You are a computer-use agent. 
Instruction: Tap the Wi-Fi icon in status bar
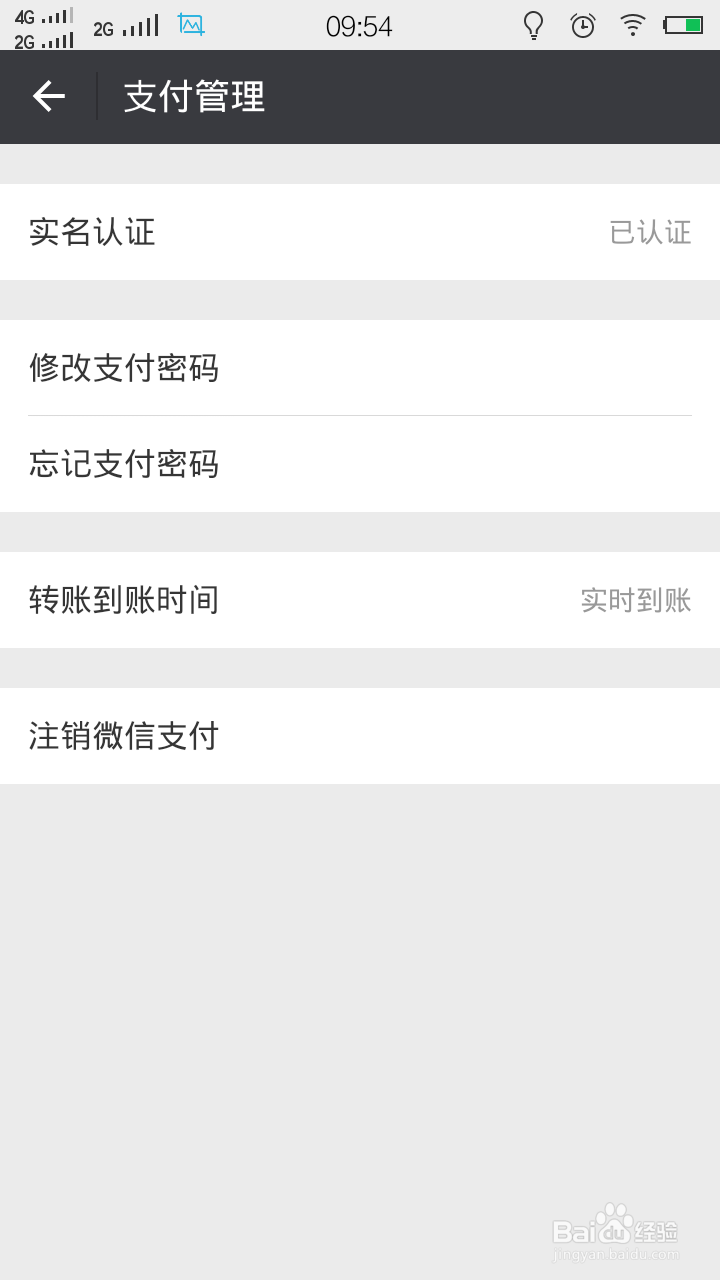tap(633, 26)
